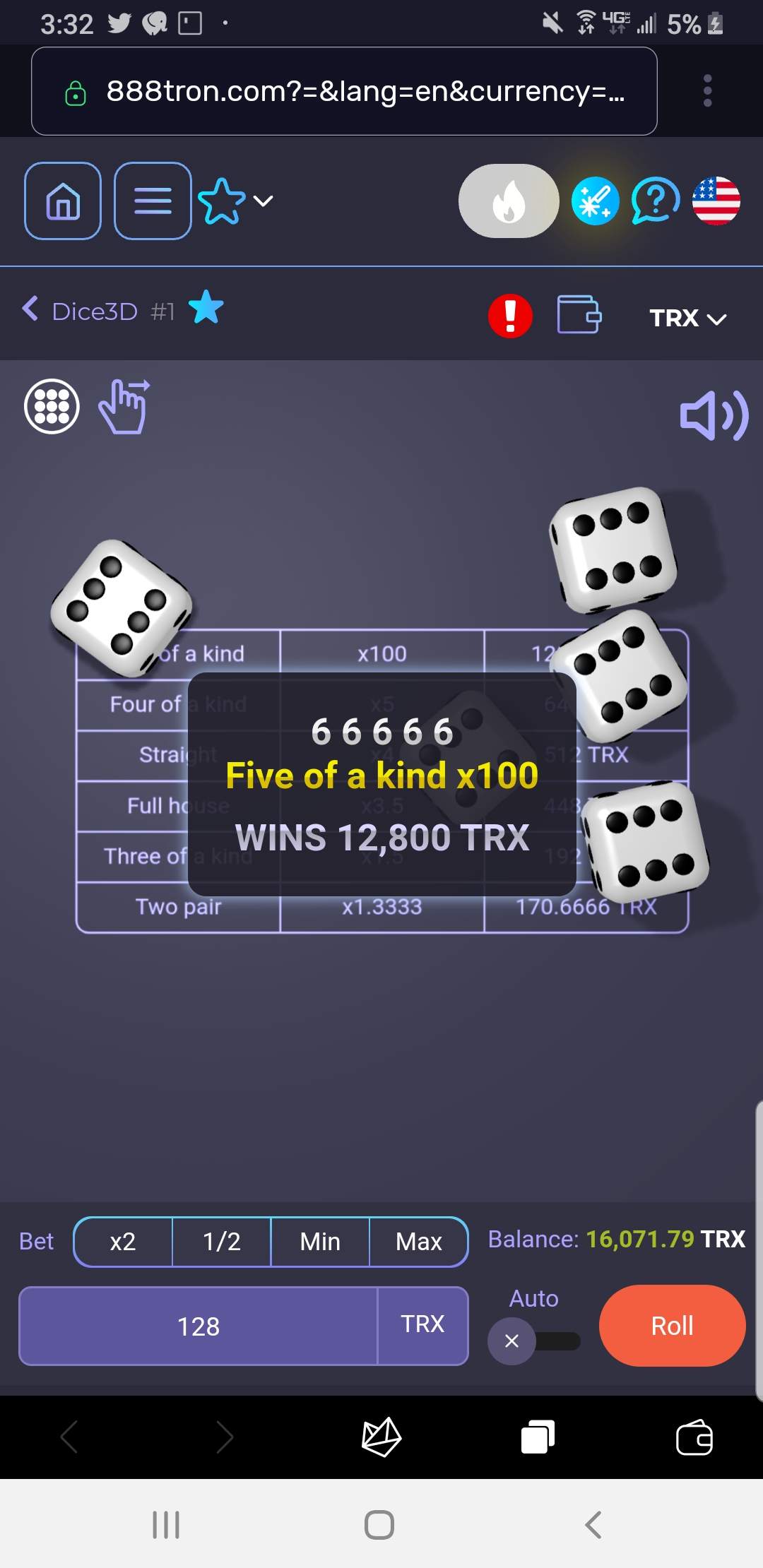
Task: Toggle the Auto roll switch
Action: point(533,1340)
